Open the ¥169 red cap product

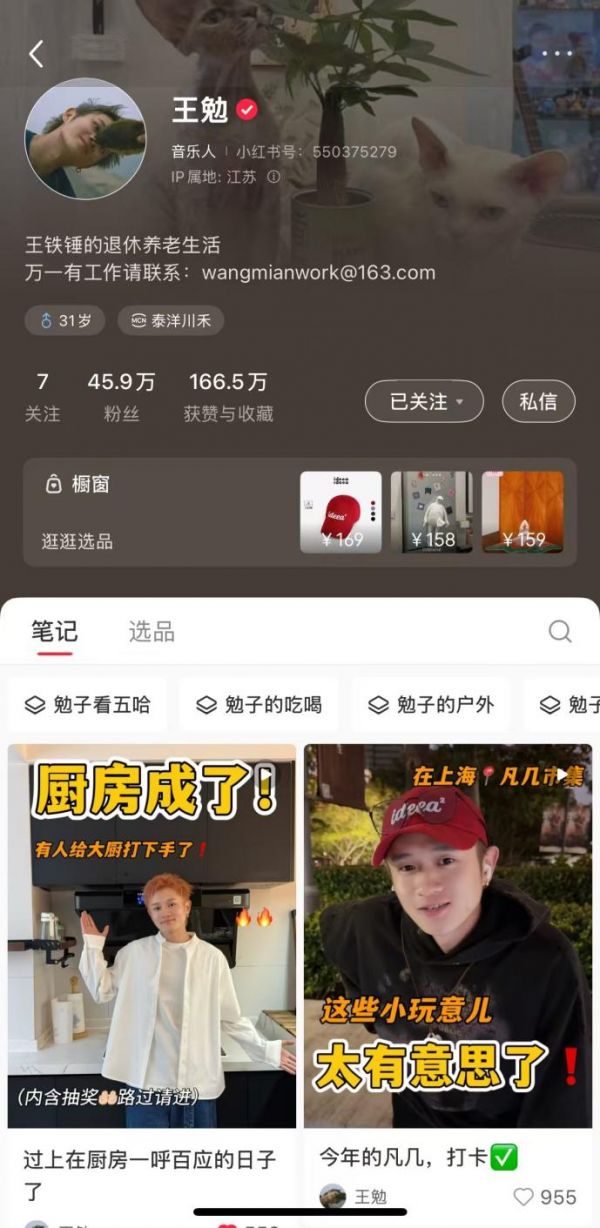[340, 512]
